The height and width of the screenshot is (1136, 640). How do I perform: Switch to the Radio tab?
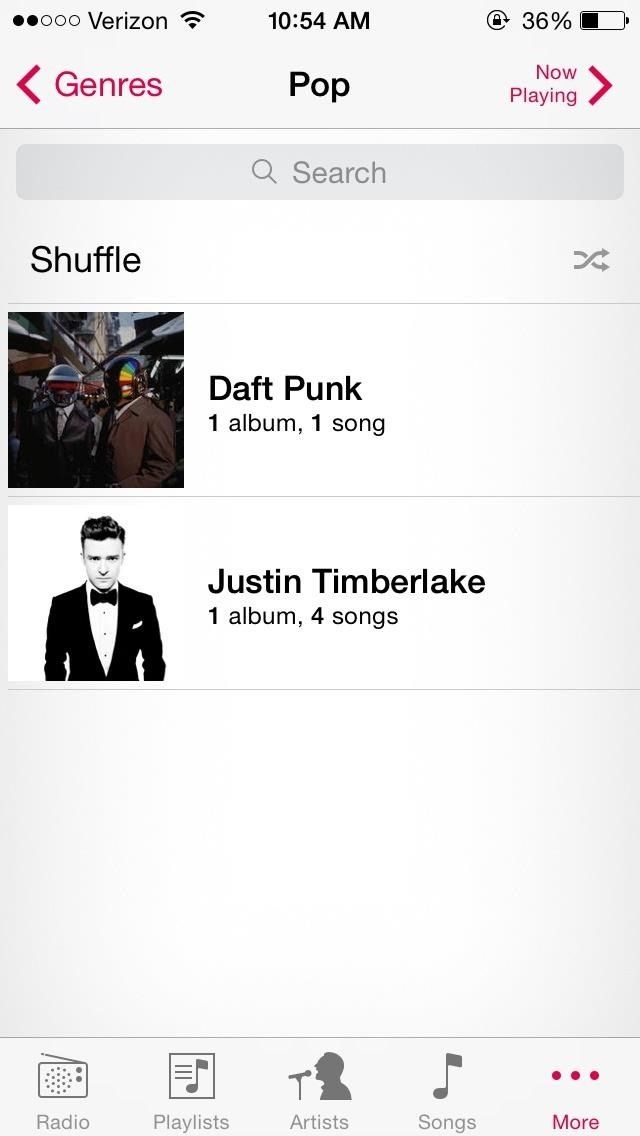pyautogui.click(x=63, y=1090)
